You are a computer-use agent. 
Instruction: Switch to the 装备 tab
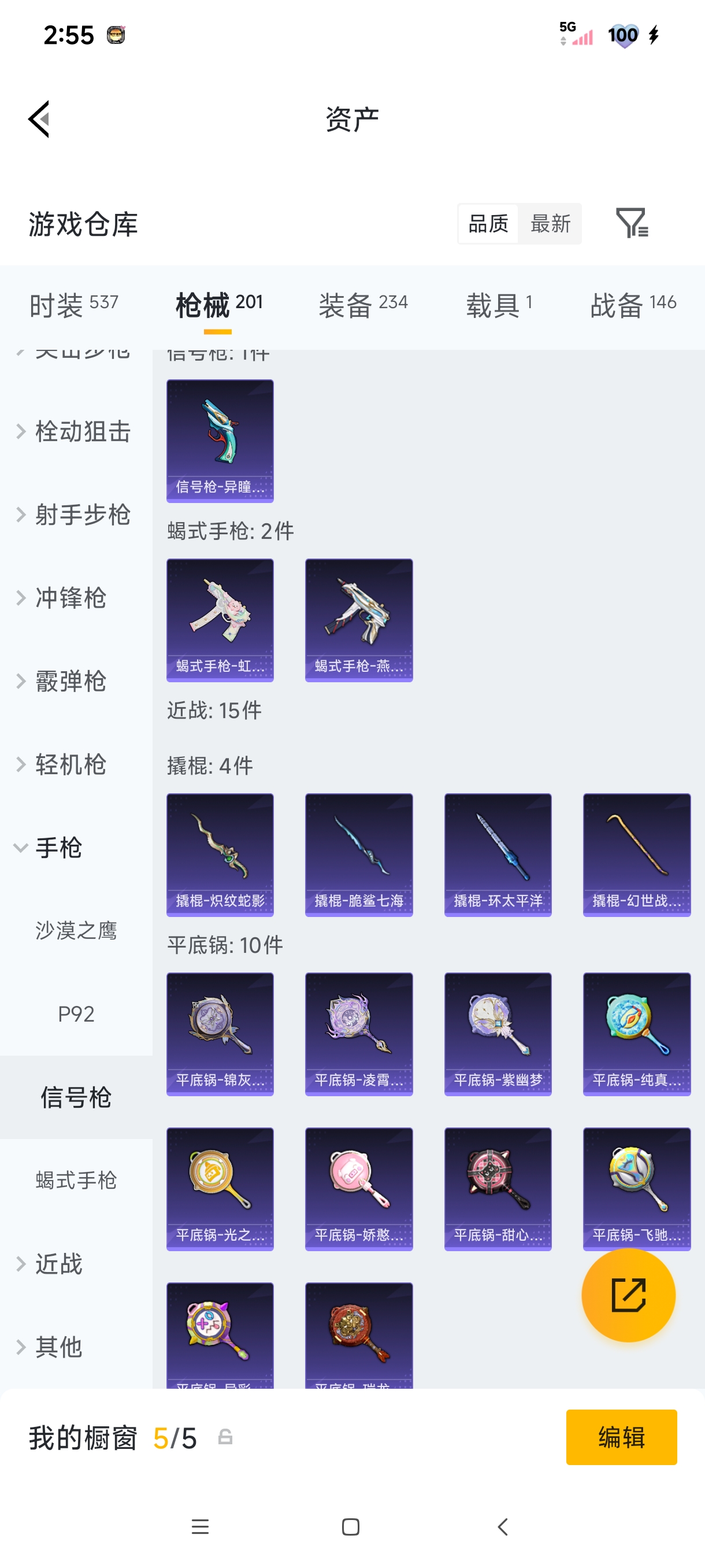tap(362, 304)
